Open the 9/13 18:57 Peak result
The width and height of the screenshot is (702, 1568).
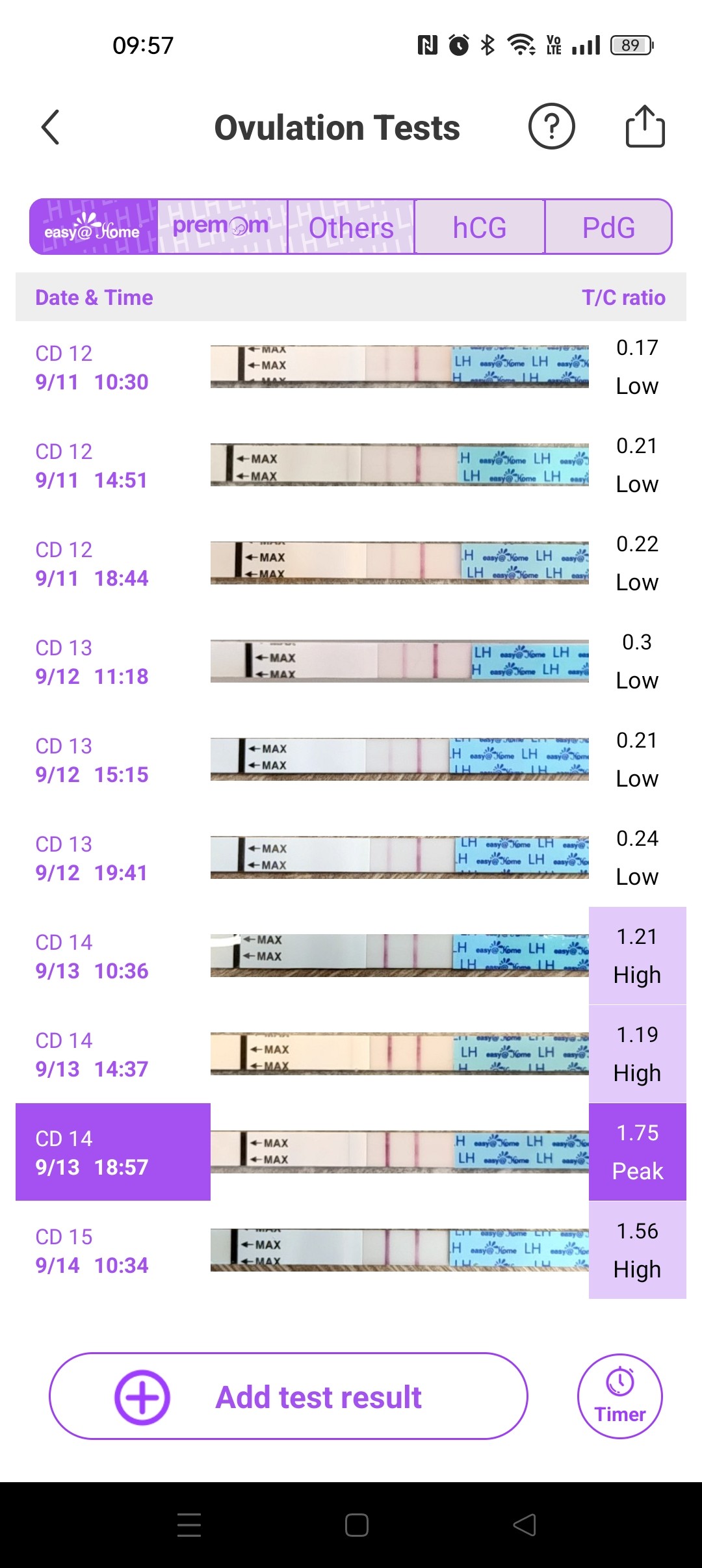click(x=351, y=1153)
